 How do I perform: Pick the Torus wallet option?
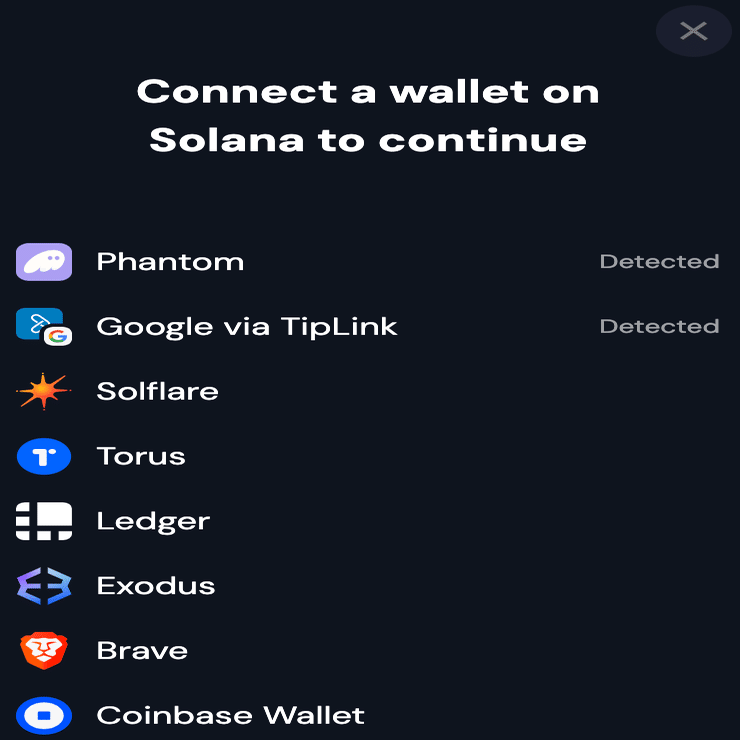pos(141,456)
